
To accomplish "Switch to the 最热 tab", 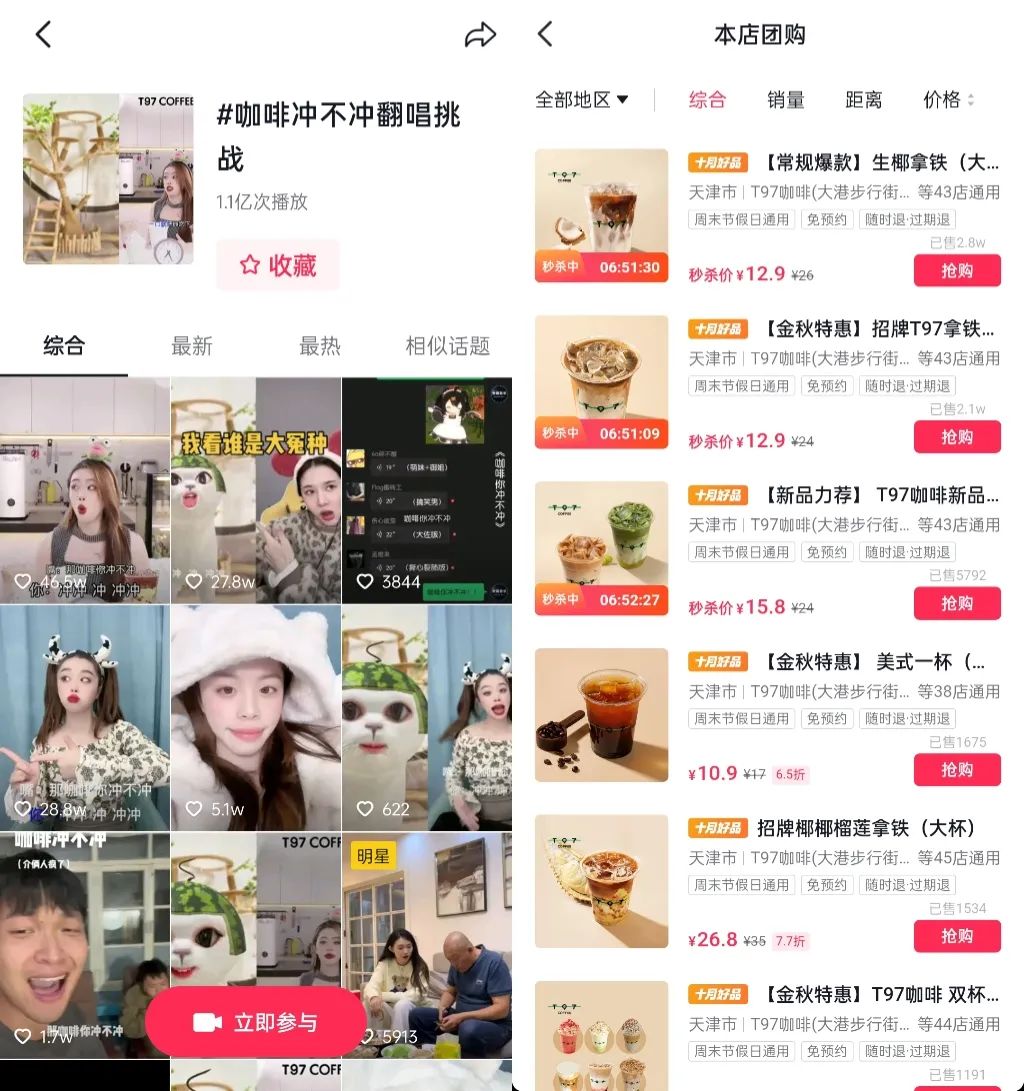I will [320, 346].
